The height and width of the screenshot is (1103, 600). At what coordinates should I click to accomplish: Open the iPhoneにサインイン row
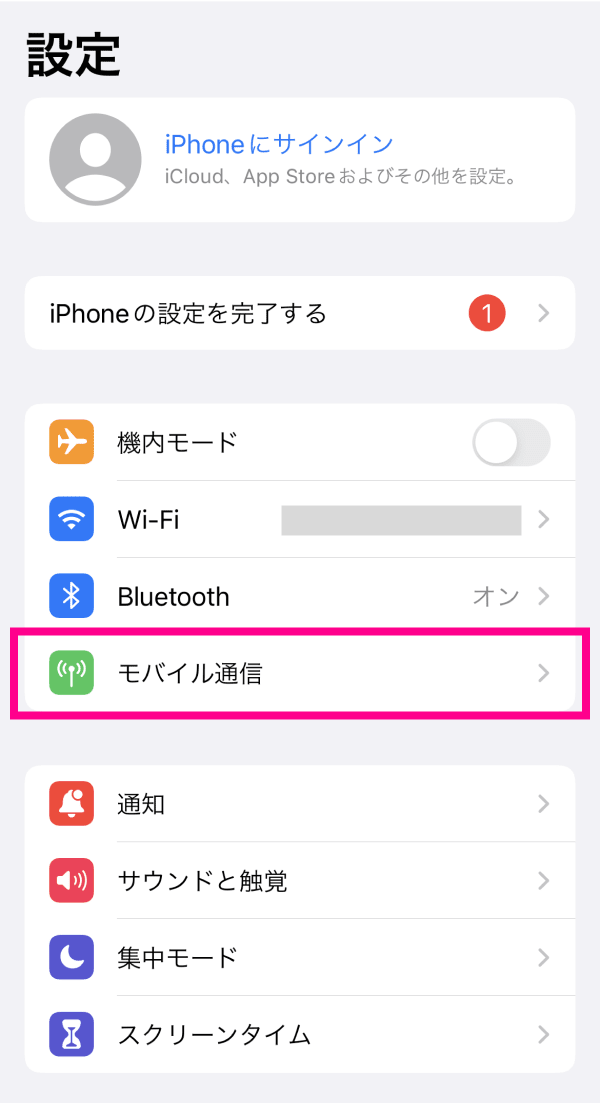(x=300, y=160)
